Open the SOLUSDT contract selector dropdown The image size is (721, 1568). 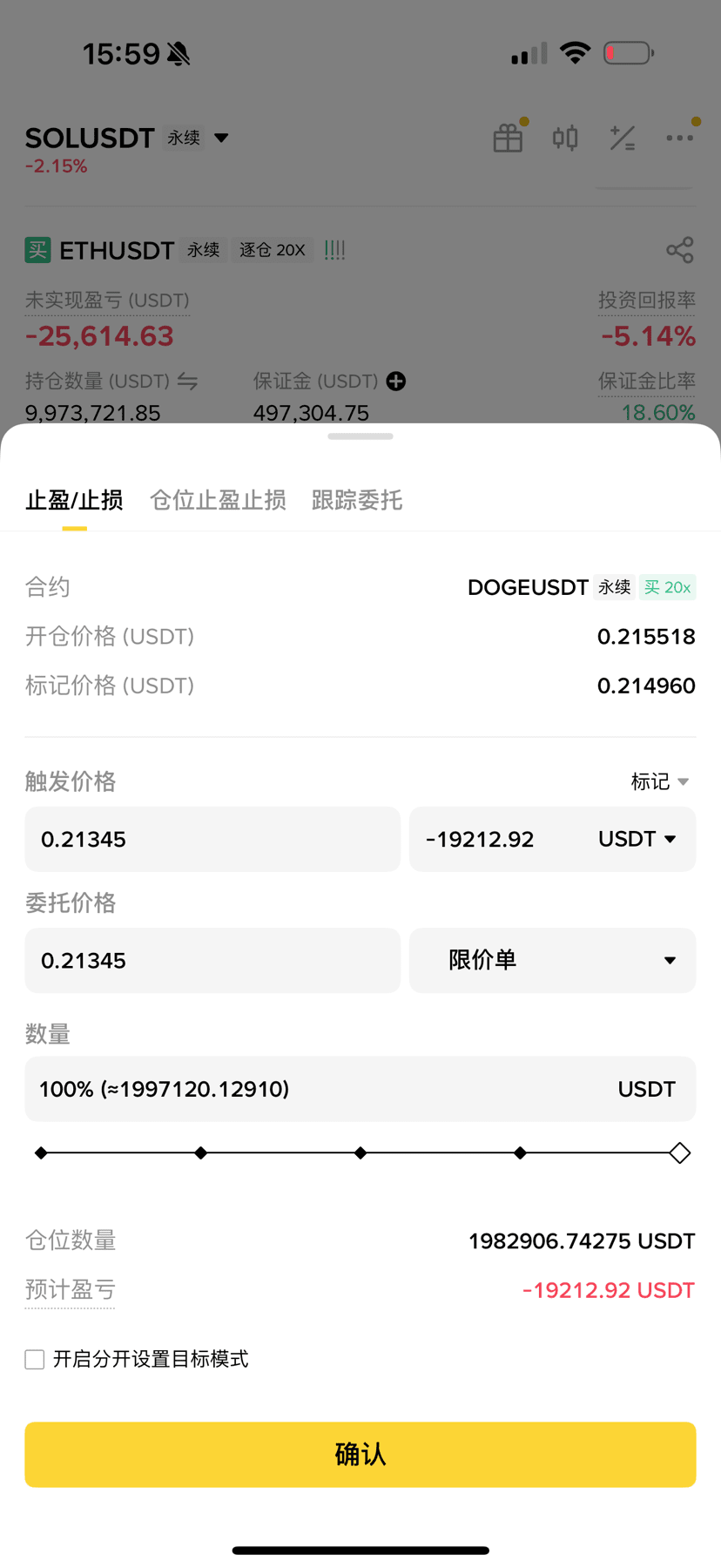(220, 138)
